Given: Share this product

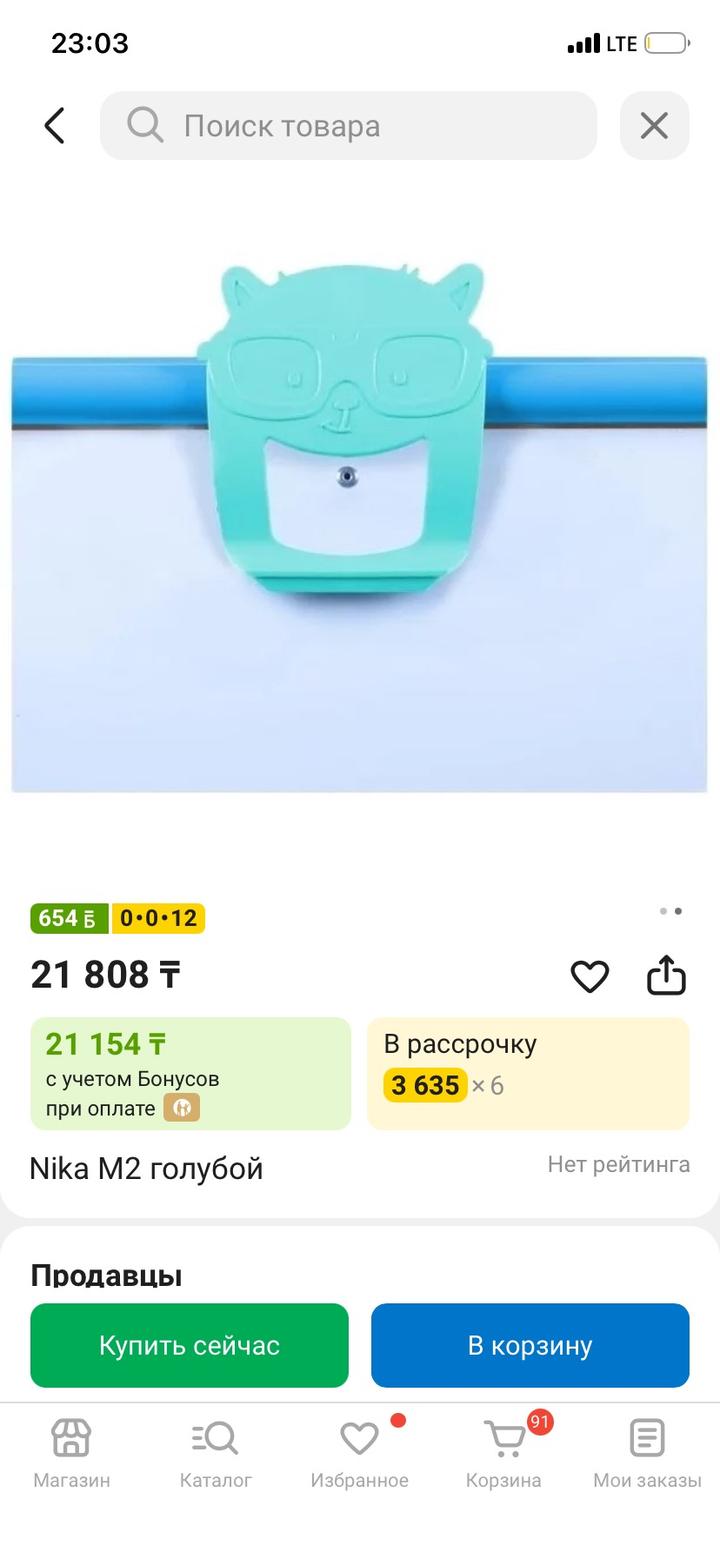Looking at the screenshot, I should click(x=666, y=976).
